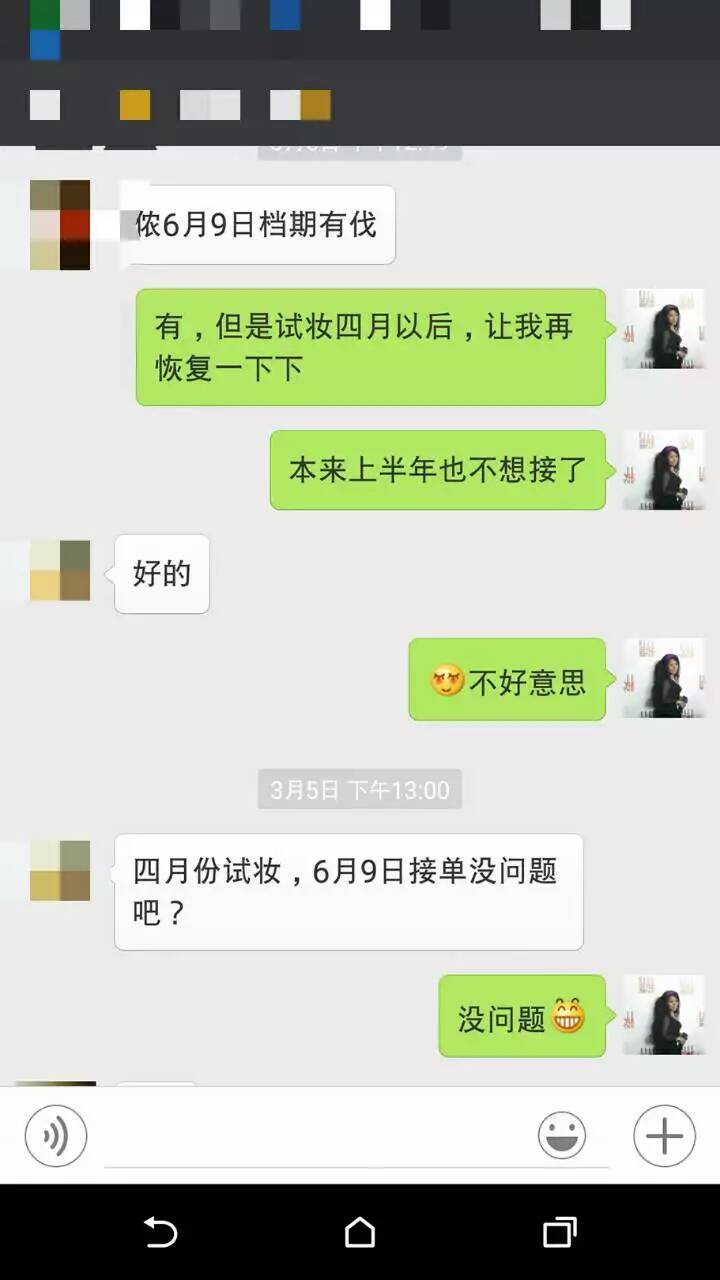The height and width of the screenshot is (1280, 720).
Task: Open the emoji picker
Action: [x=562, y=1136]
